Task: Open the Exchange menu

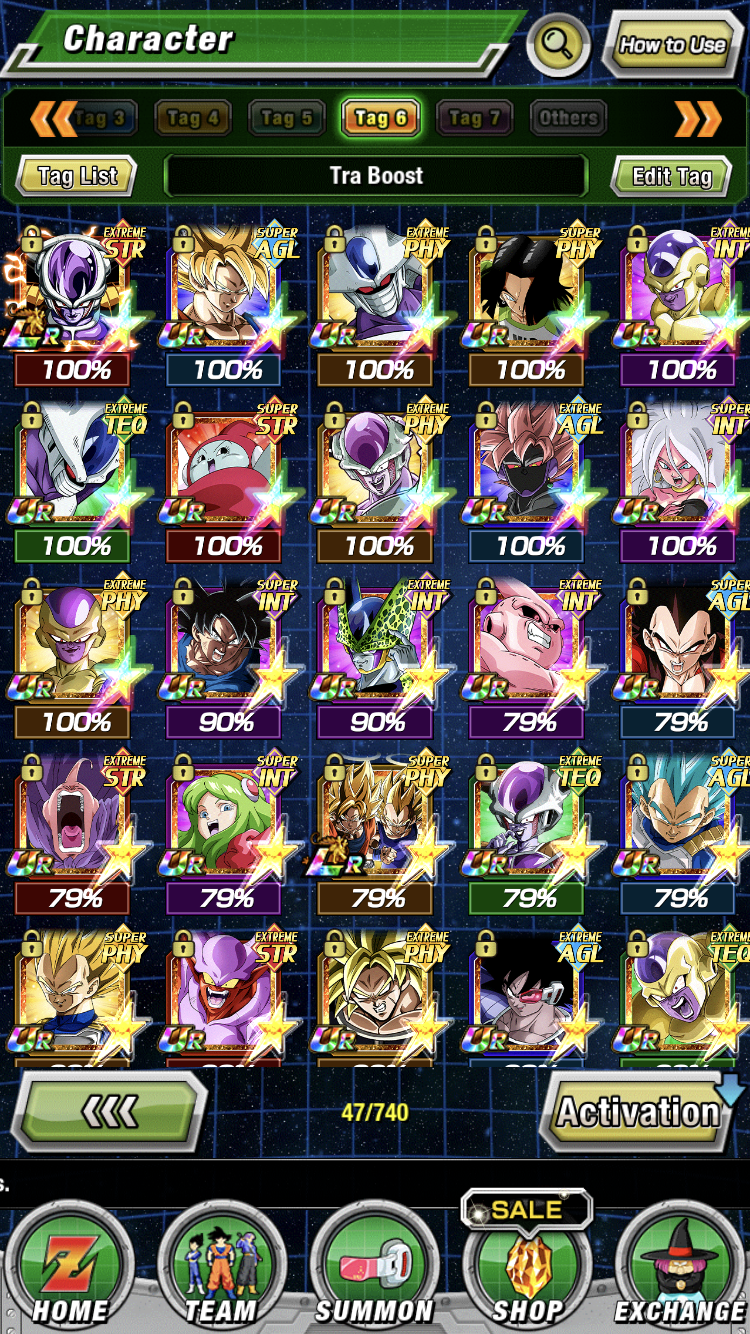Action: (680, 1264)
